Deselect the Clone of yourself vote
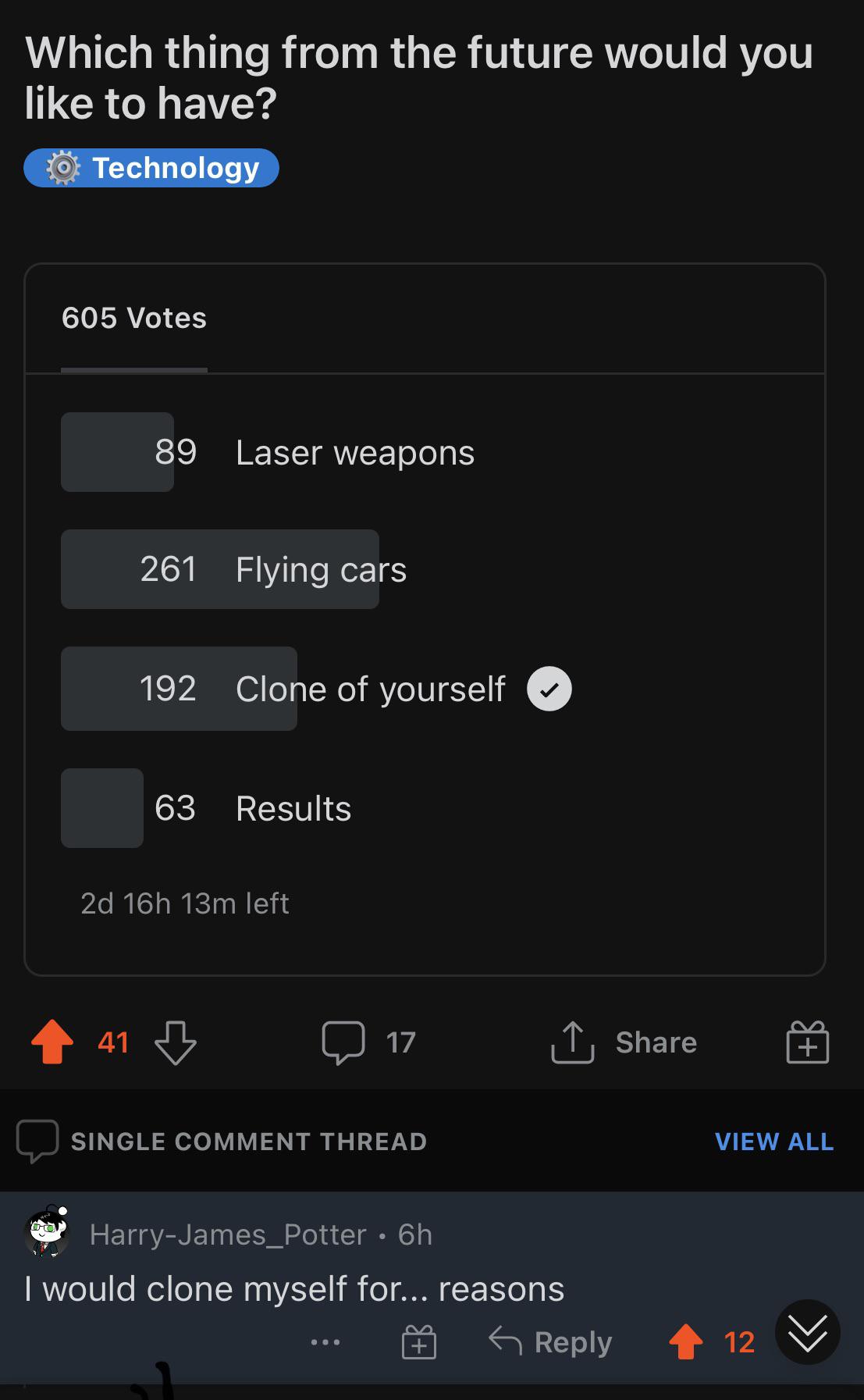864x1400 pixels. pyautogui.click(x=371, y=688)
